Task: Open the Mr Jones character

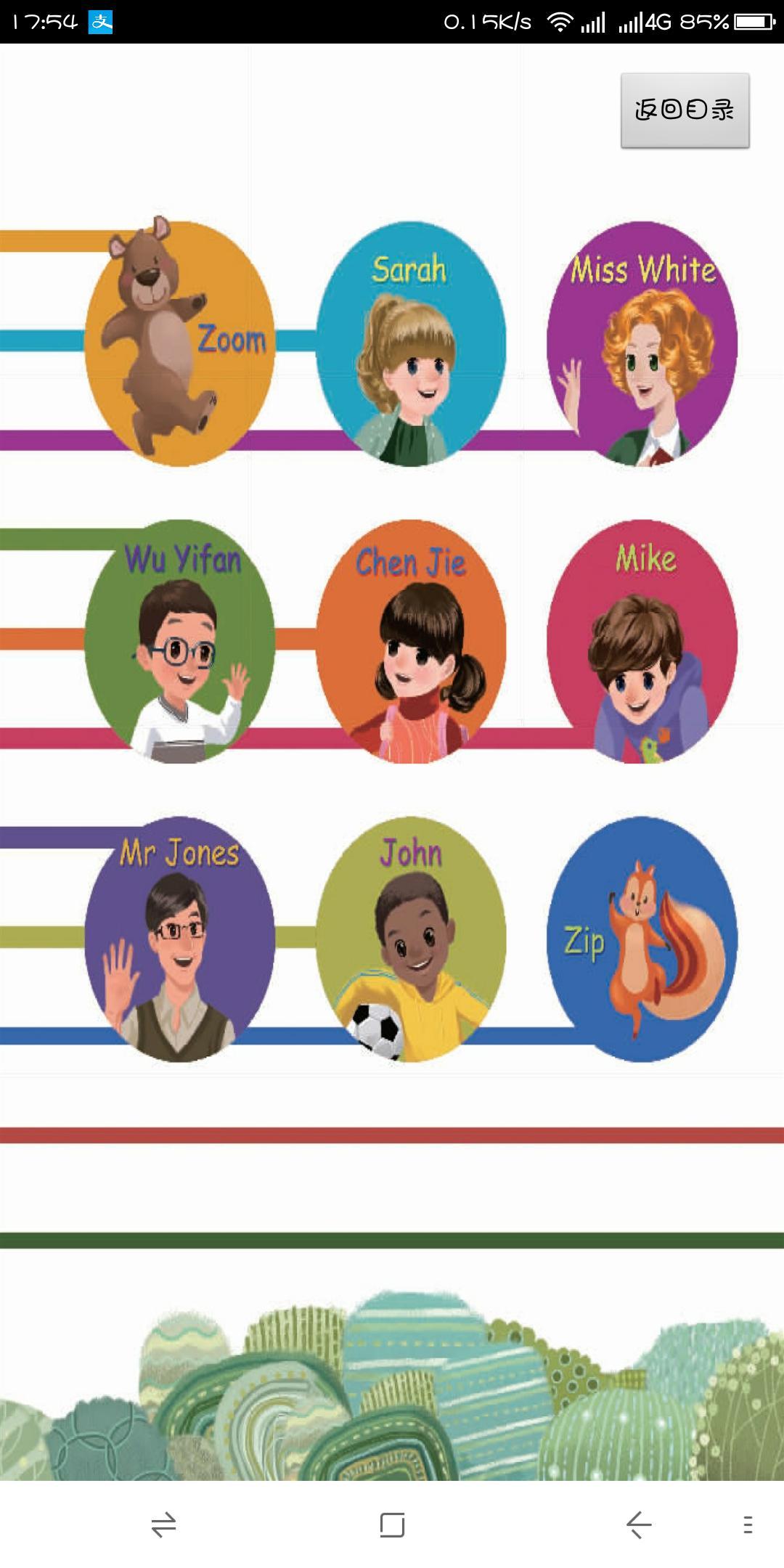Action: pyautogui.click(x=179, y=939)
